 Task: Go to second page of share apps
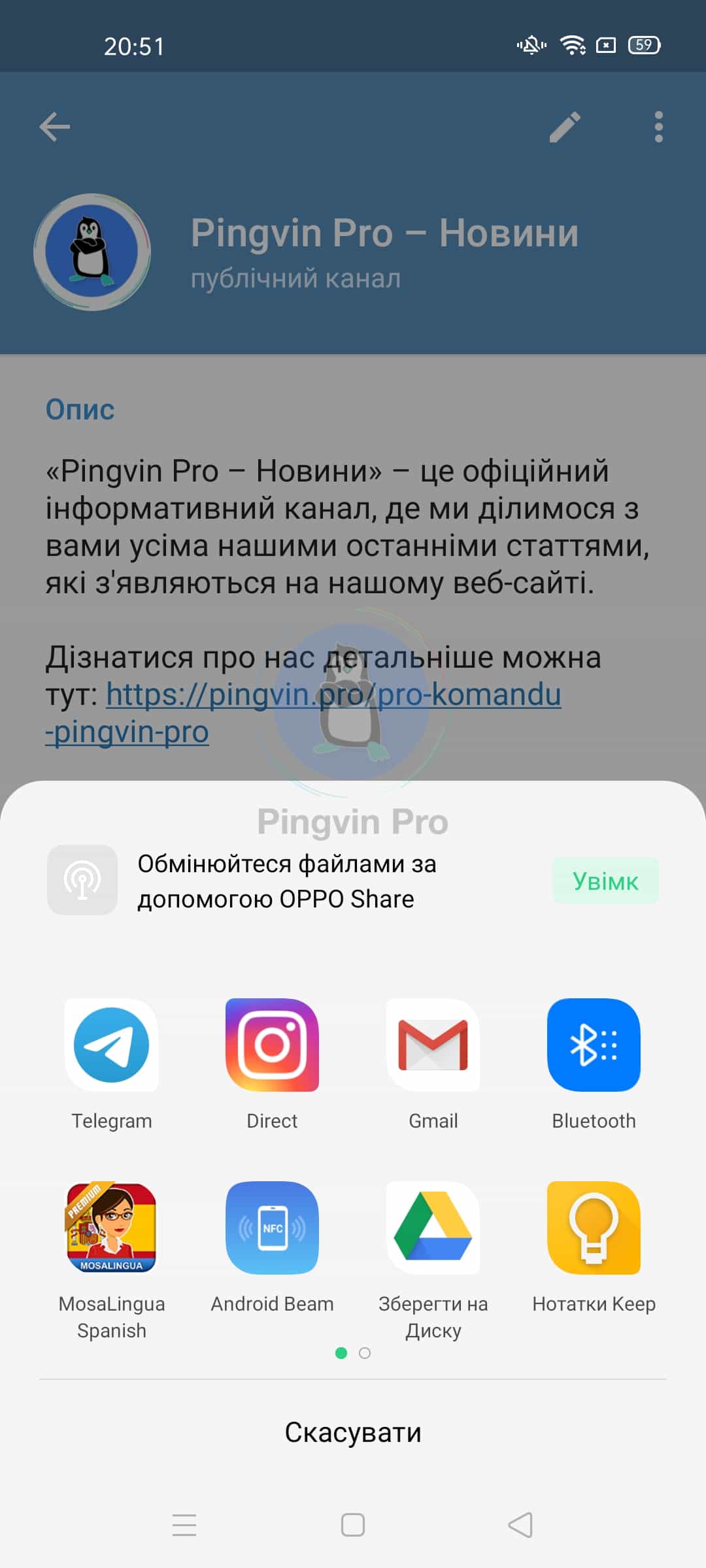point(365,1353)
